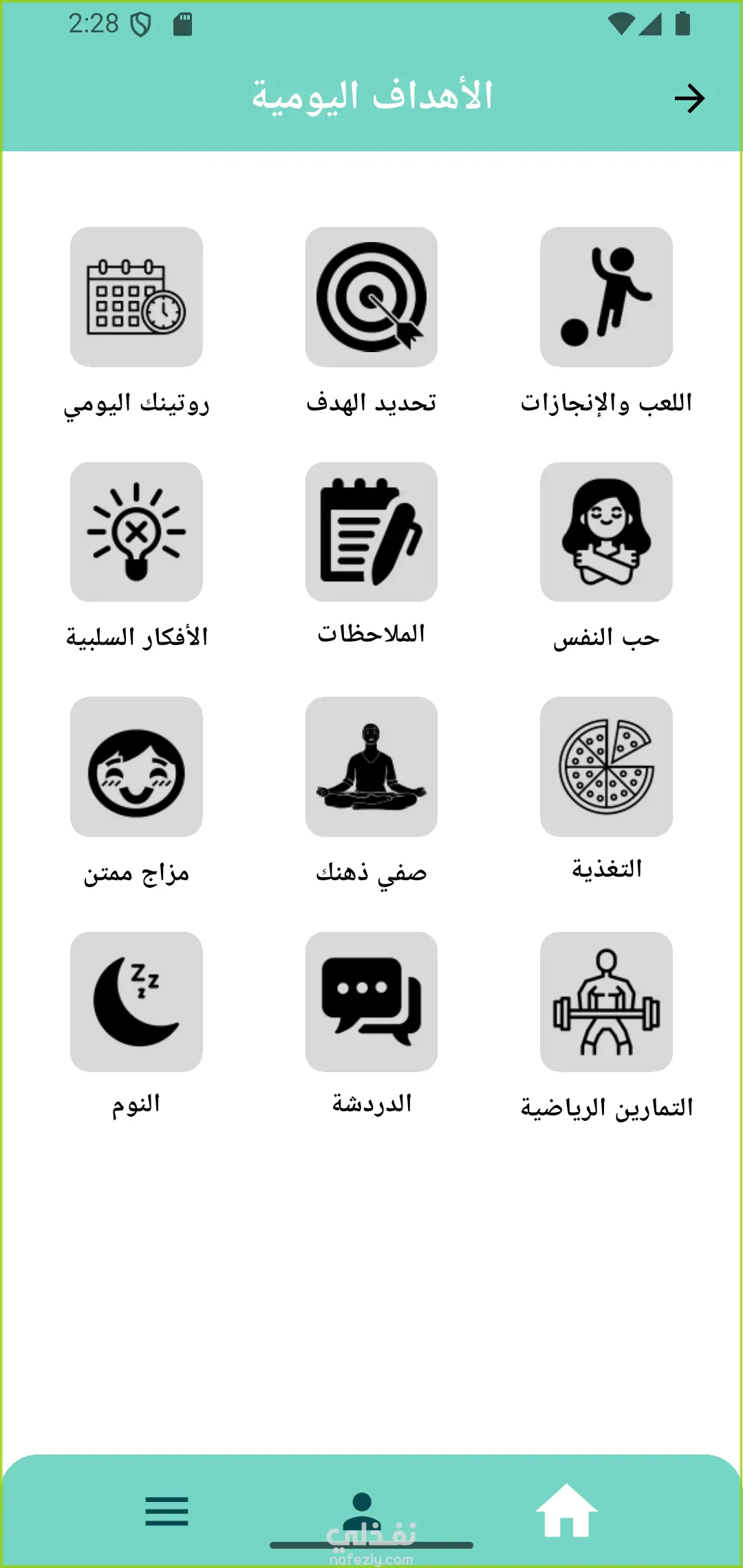This screenshot has width=743, height=1568.
Task: Select التمارين الرياضية exercise tile
Action: (606, 1001)
